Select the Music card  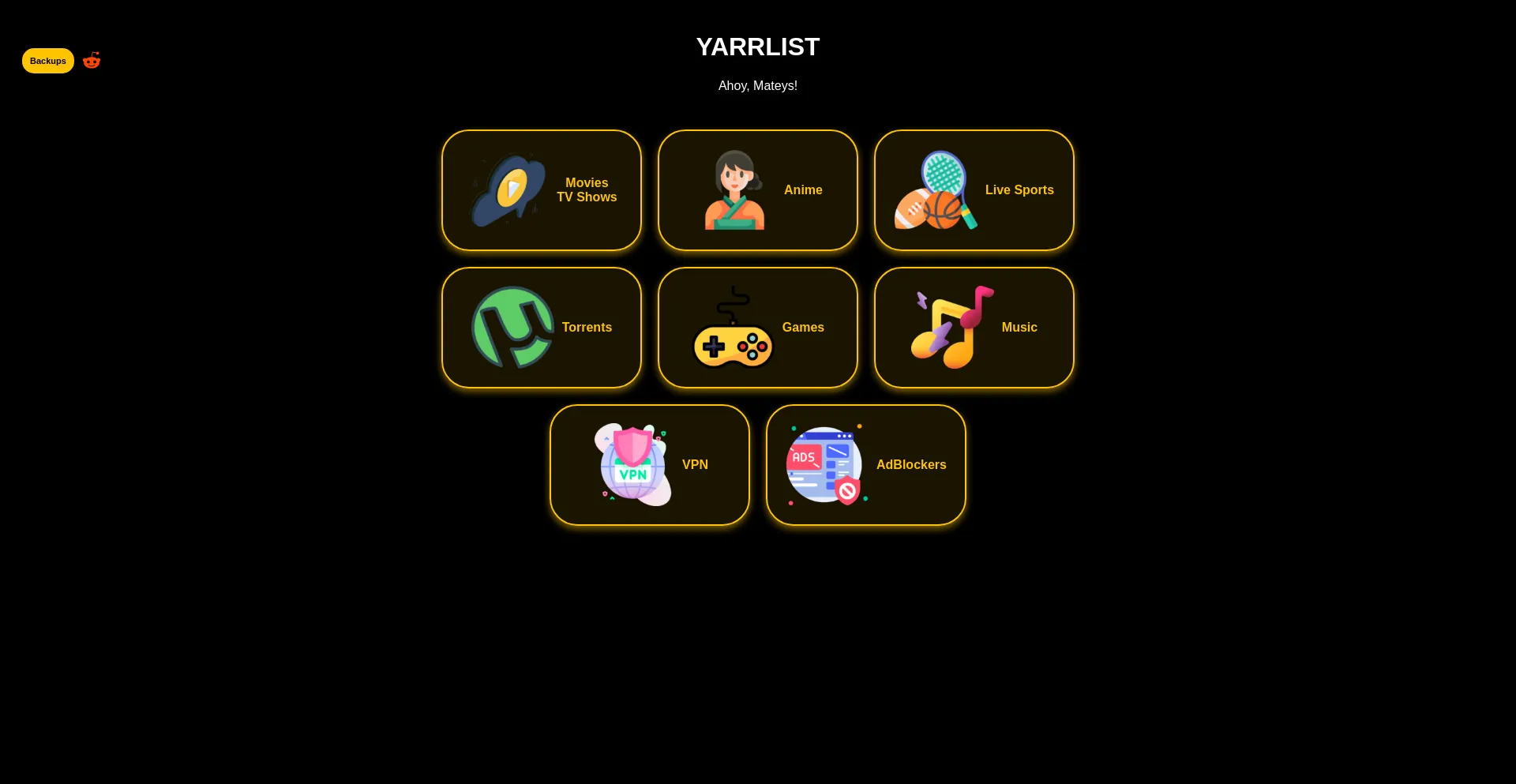point(974,328)
